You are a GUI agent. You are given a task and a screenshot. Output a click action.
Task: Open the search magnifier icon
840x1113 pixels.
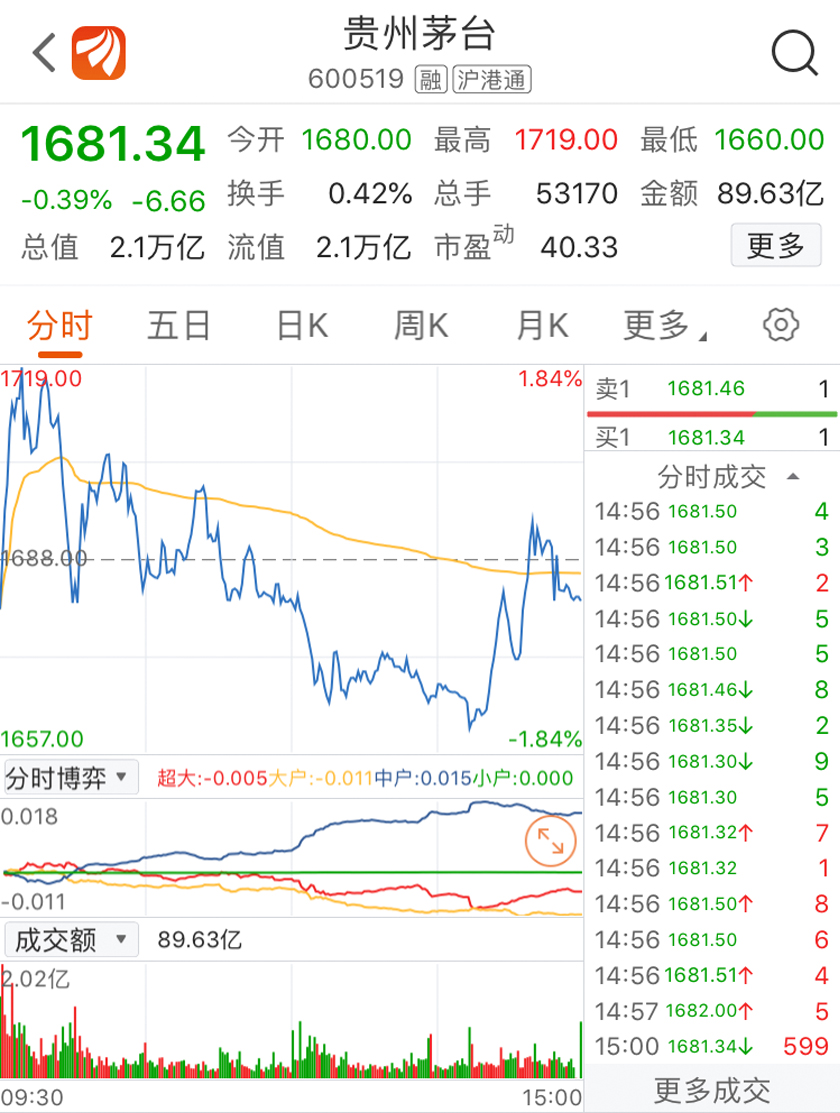click(795, 53)
